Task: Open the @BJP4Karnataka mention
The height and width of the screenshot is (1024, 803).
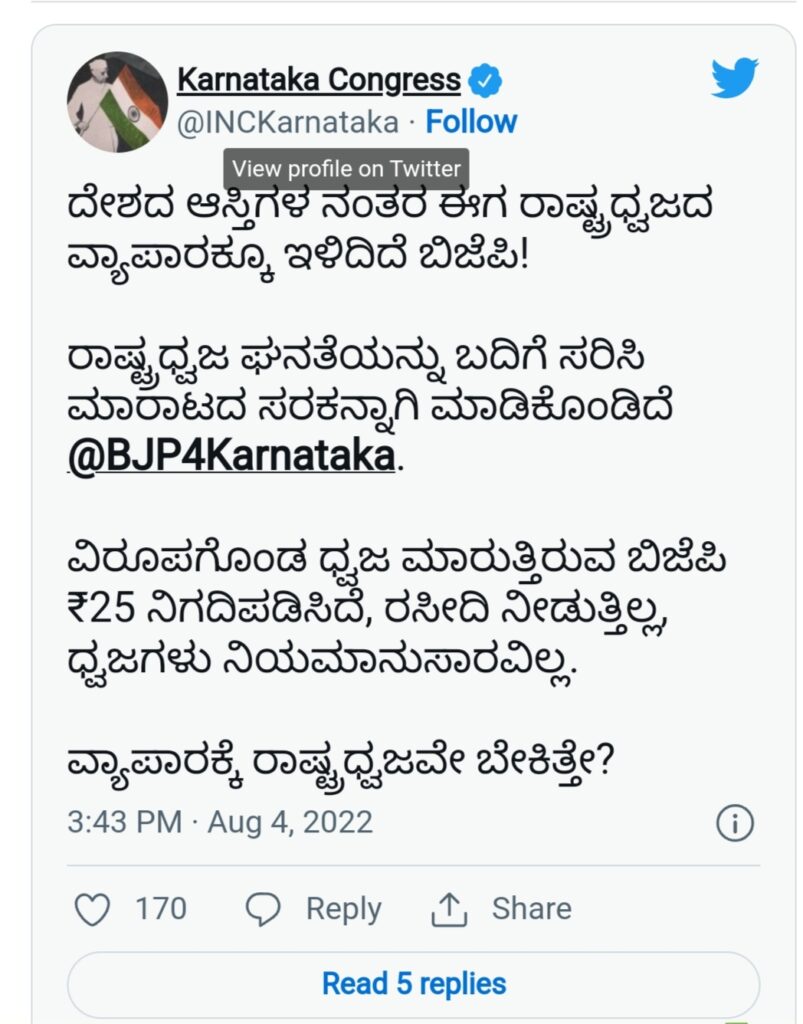Action: tap(230, 460)
